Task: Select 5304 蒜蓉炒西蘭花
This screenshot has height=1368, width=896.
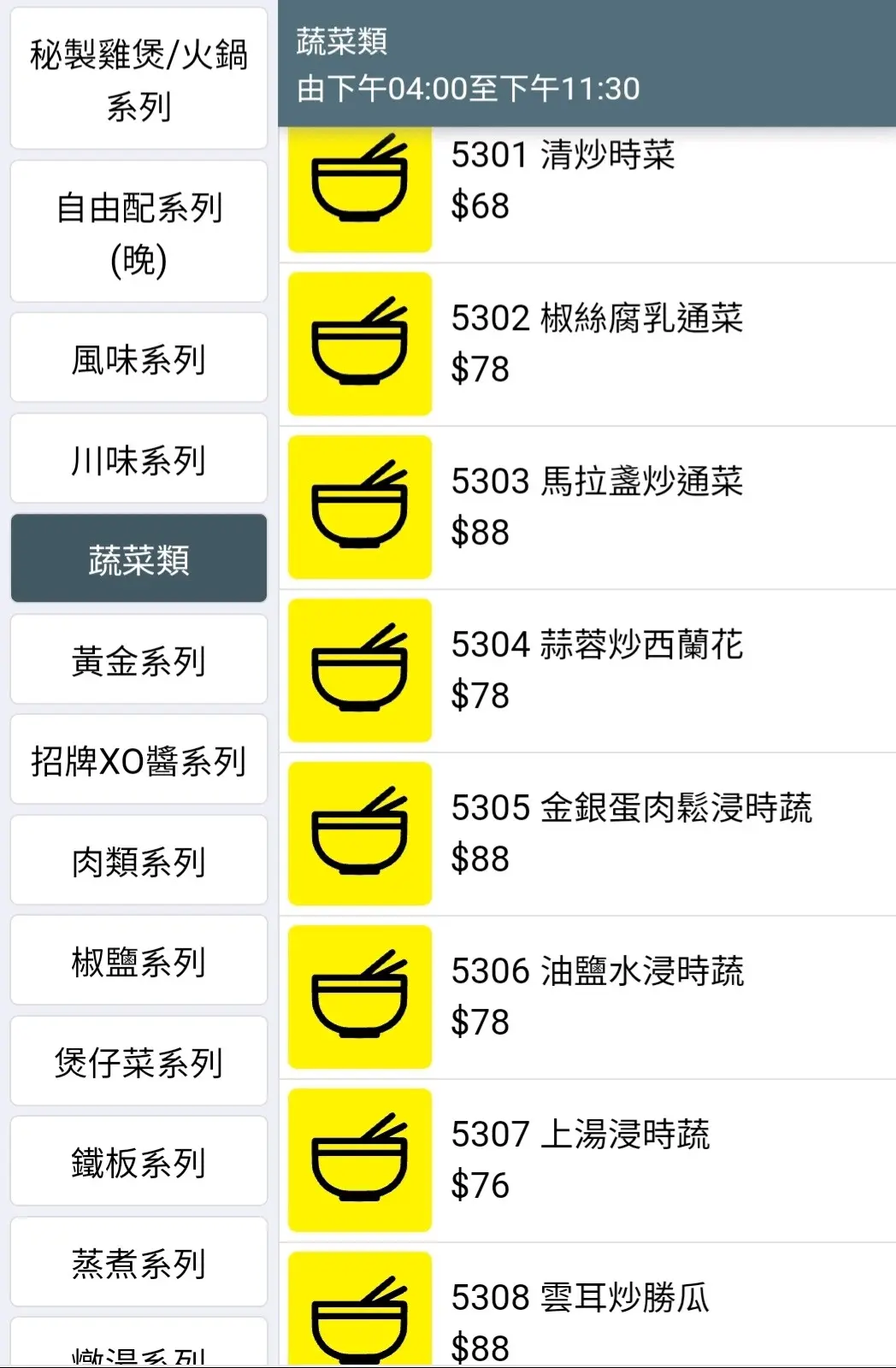Action: [x=587, y=670]
